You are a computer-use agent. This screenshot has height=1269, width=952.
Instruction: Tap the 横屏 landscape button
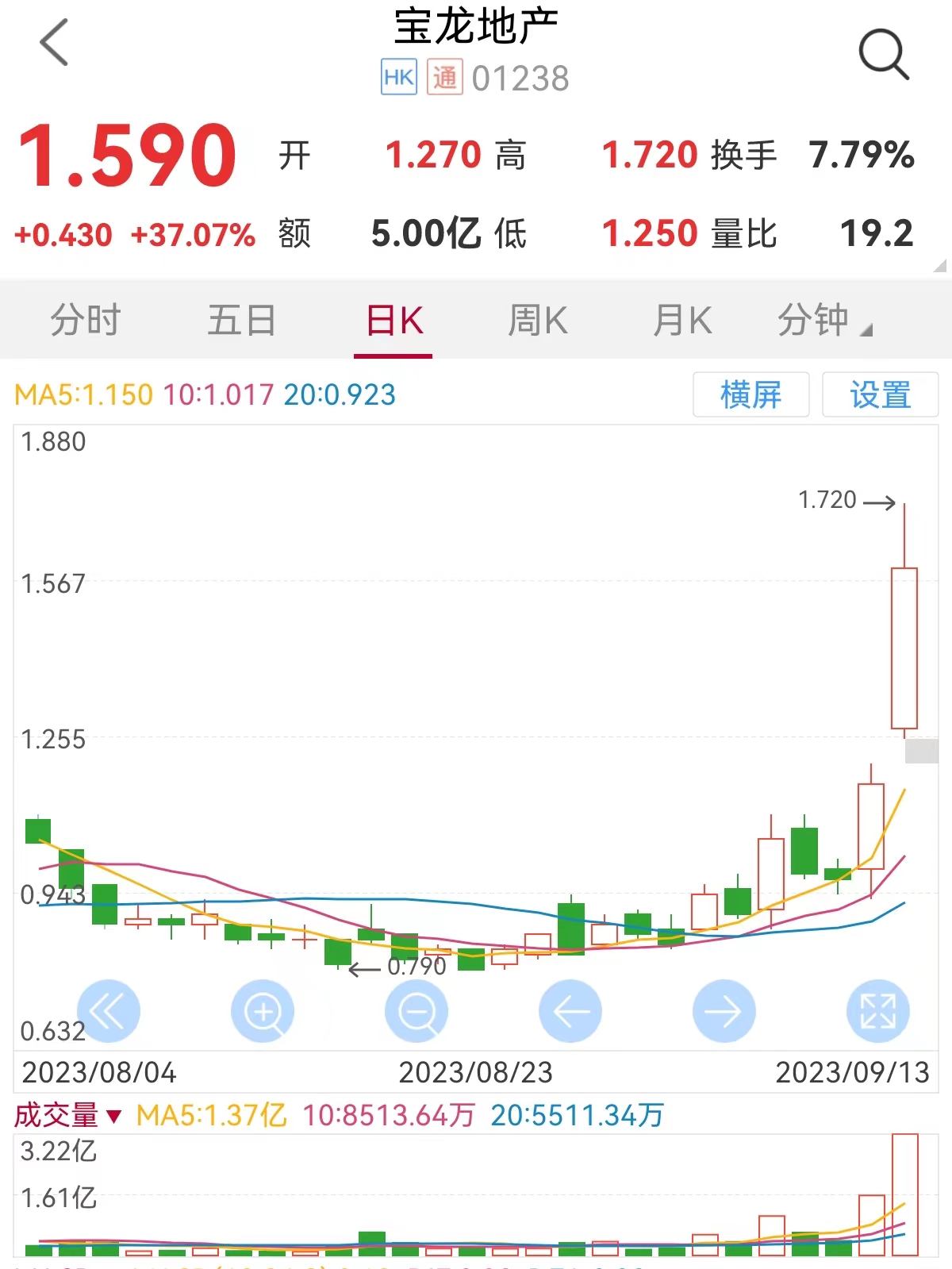[750, 394]
